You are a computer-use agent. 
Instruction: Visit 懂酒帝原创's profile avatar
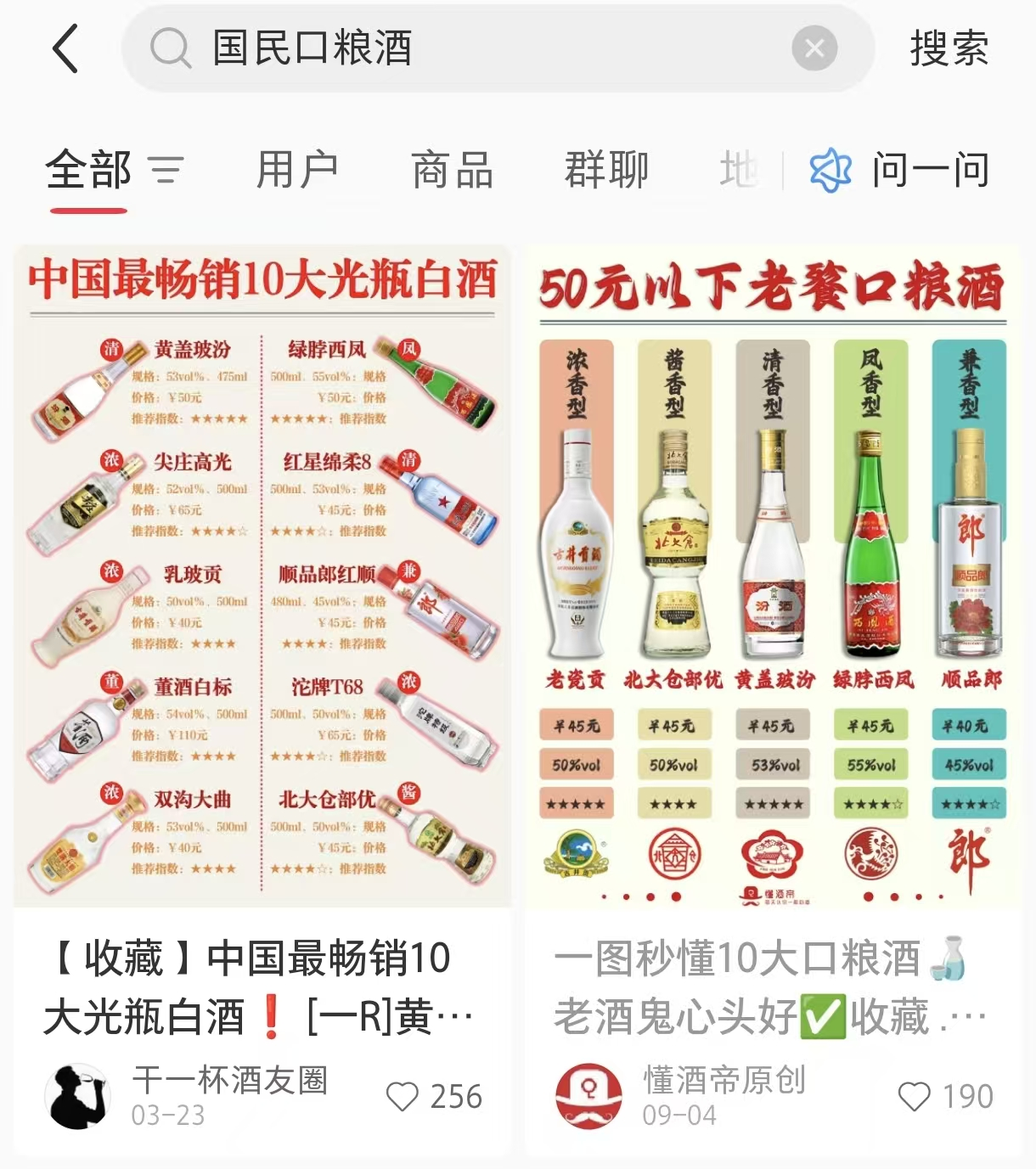(x=589, y=1097)
